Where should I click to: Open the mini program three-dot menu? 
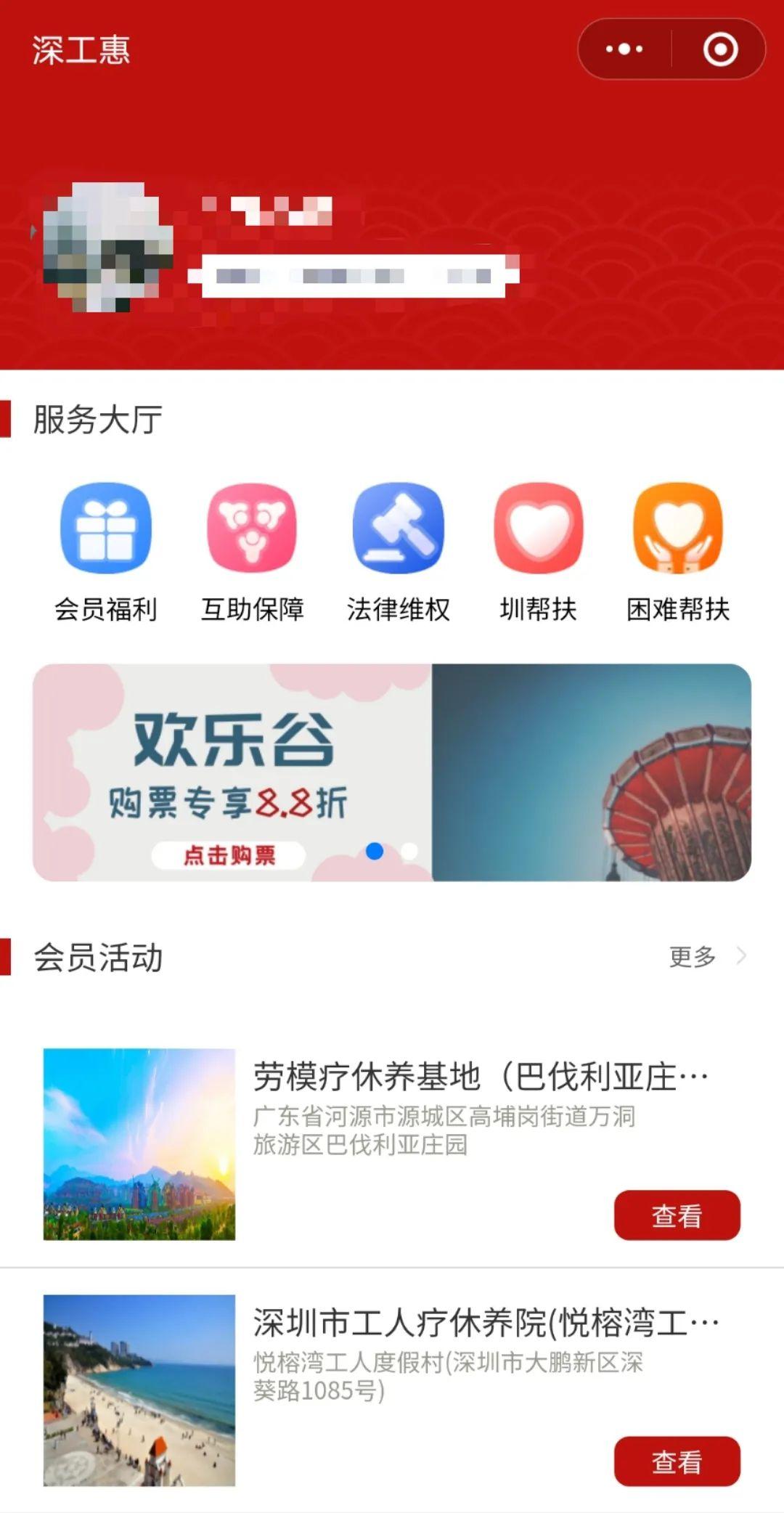coord(624,49)
